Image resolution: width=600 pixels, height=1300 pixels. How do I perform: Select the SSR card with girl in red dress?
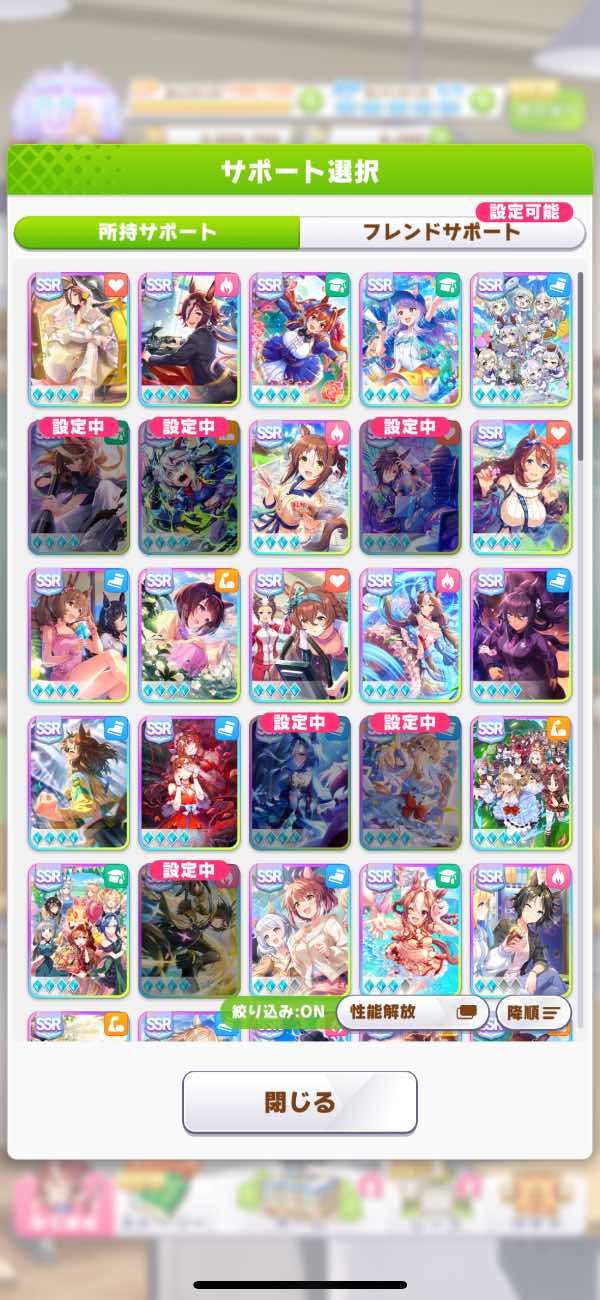point(189,782)
